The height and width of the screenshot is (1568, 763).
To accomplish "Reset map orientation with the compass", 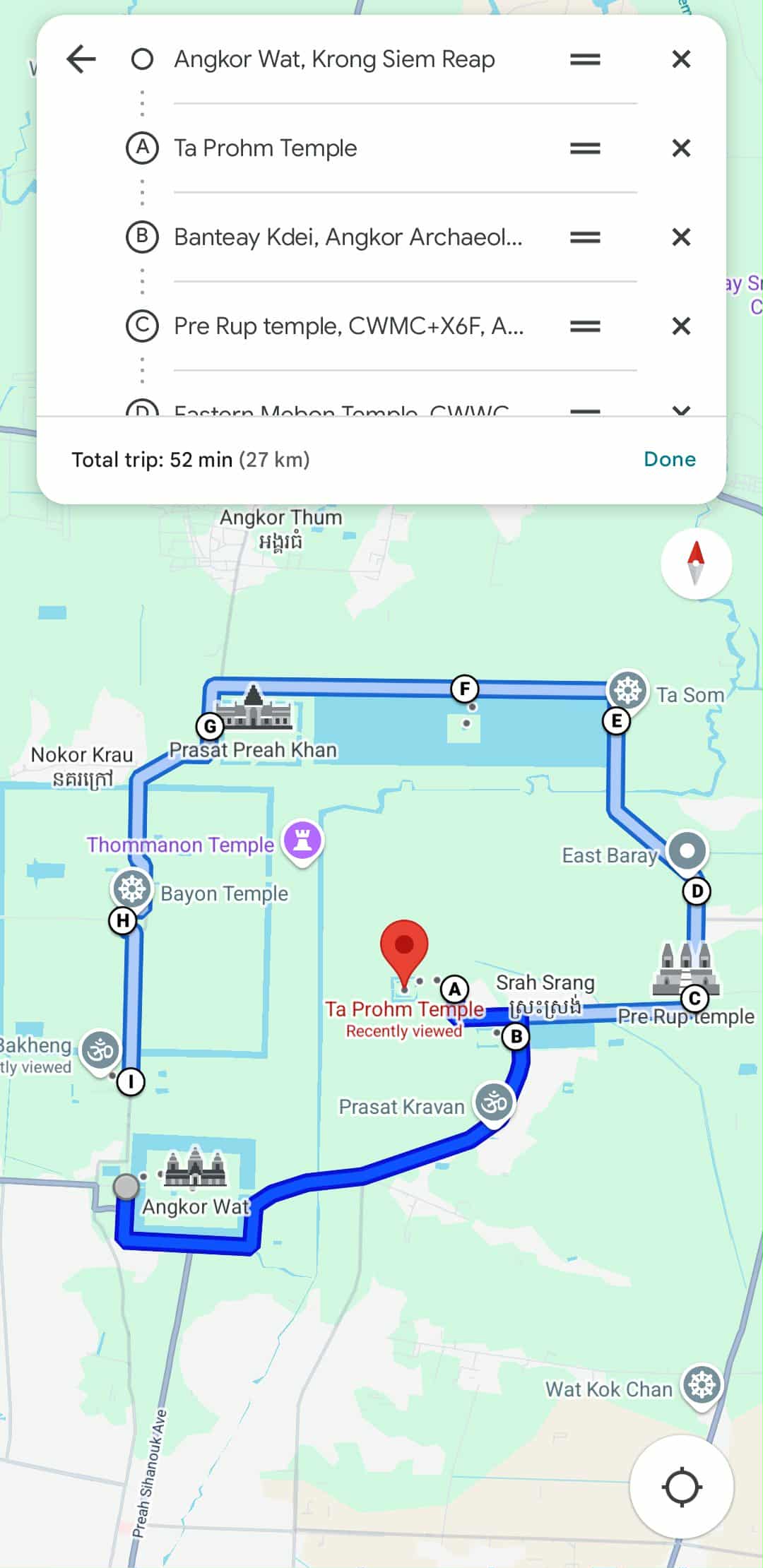I will (x=696, y=564).
